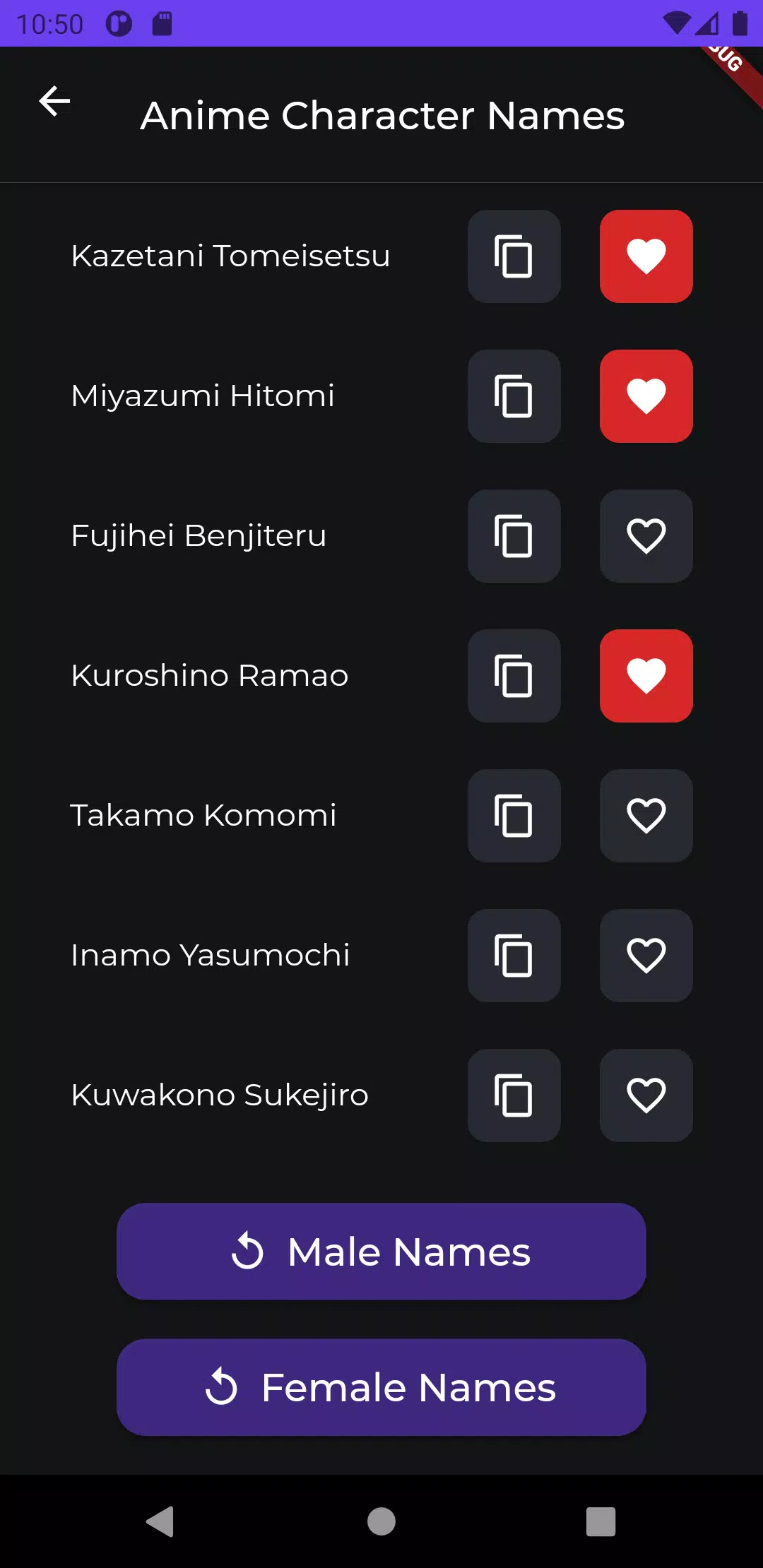The height and width of the screenshot is (1568, 763).
Task: Favorite the name Fujihei Benjiteru
Action: click(x=646, y=536)
